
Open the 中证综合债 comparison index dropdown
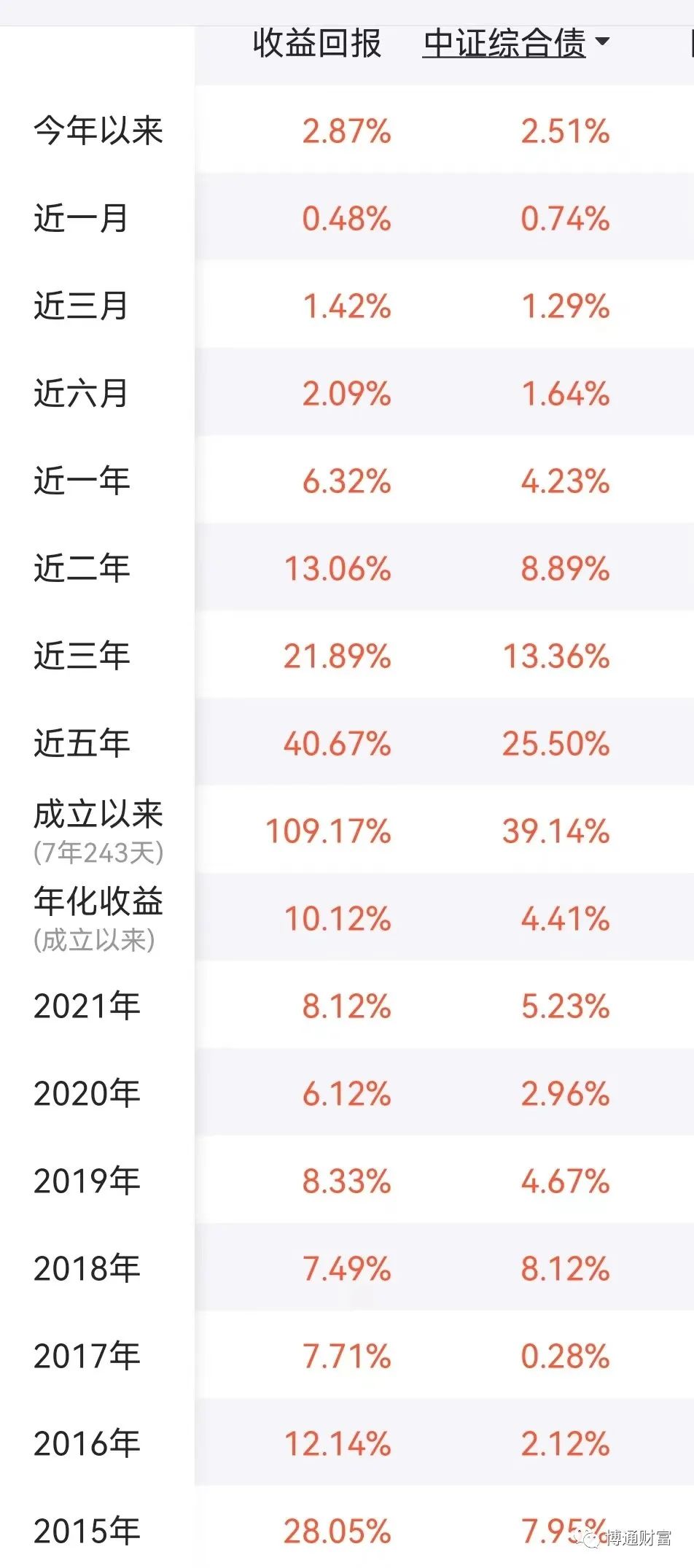[506, 42]
